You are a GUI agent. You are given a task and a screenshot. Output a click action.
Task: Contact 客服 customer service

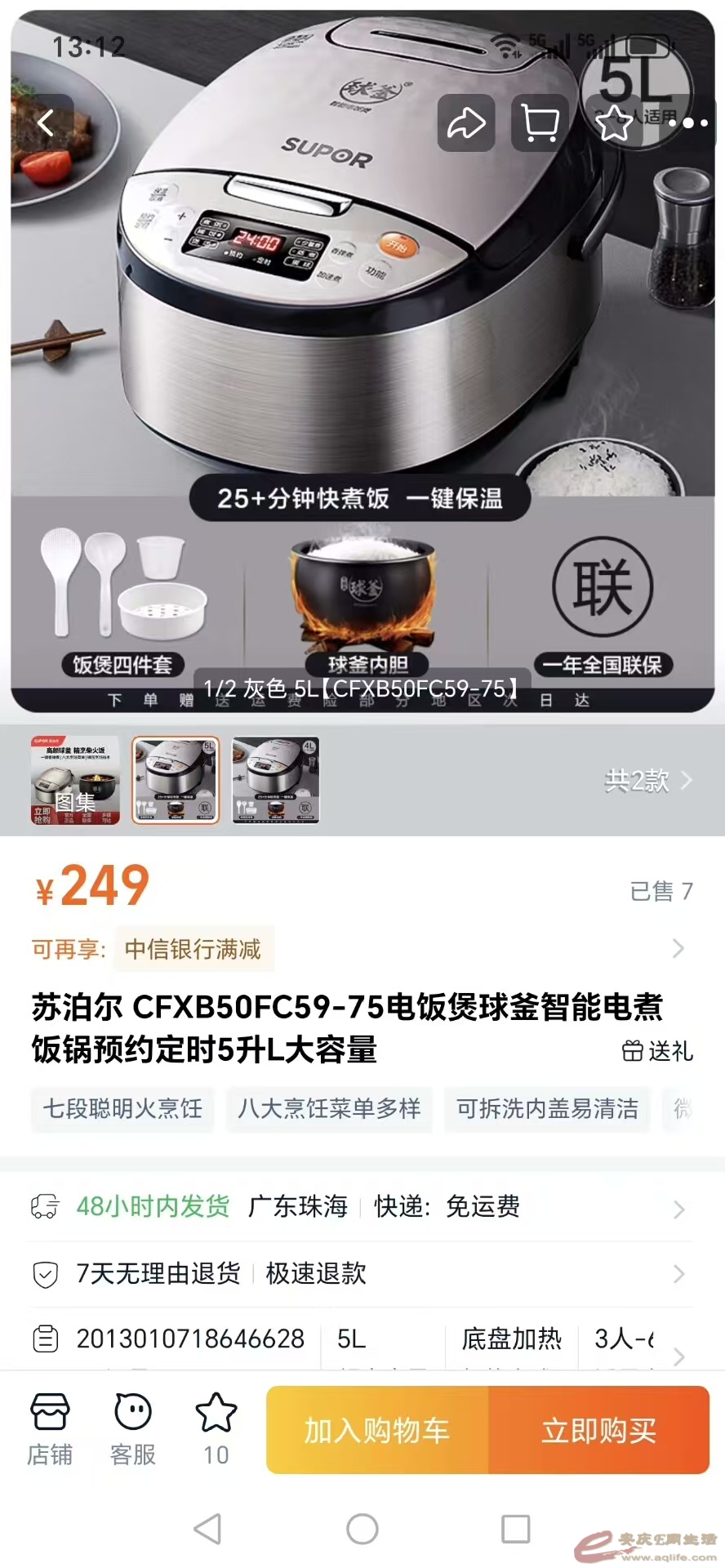[133, 1429]
